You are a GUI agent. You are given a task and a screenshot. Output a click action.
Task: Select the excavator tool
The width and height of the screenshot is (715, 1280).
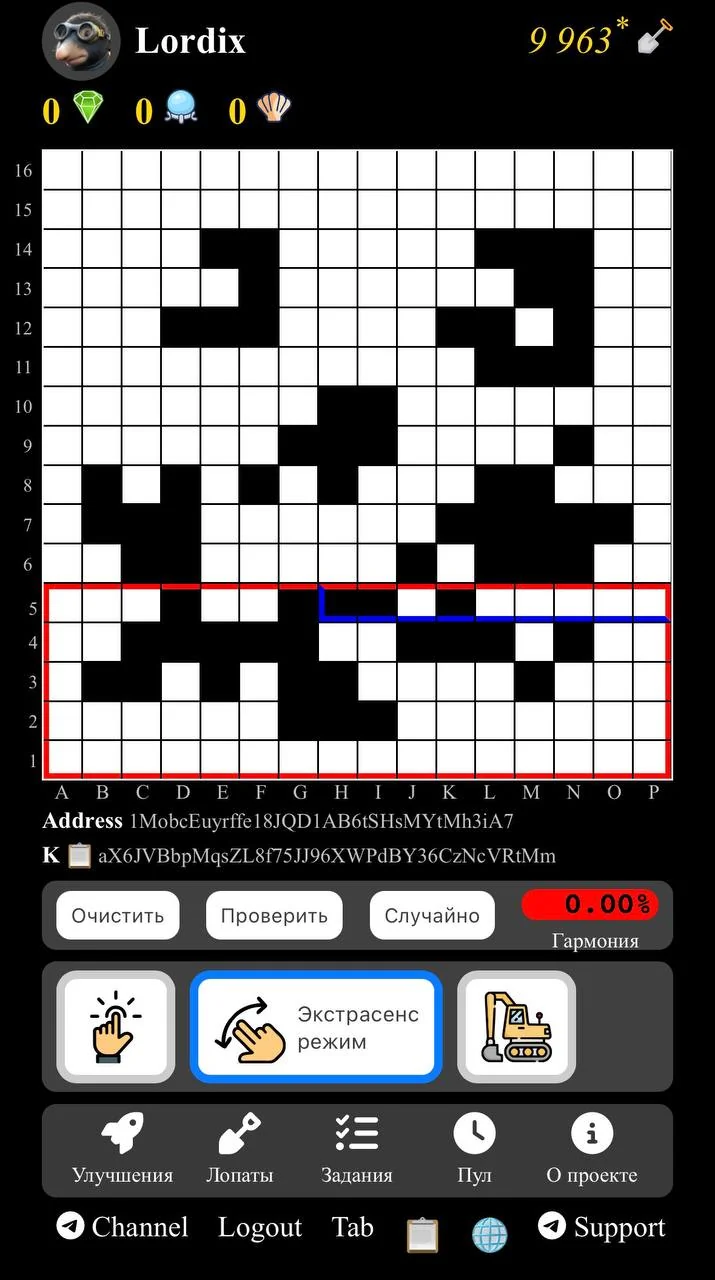point(517,1026)
